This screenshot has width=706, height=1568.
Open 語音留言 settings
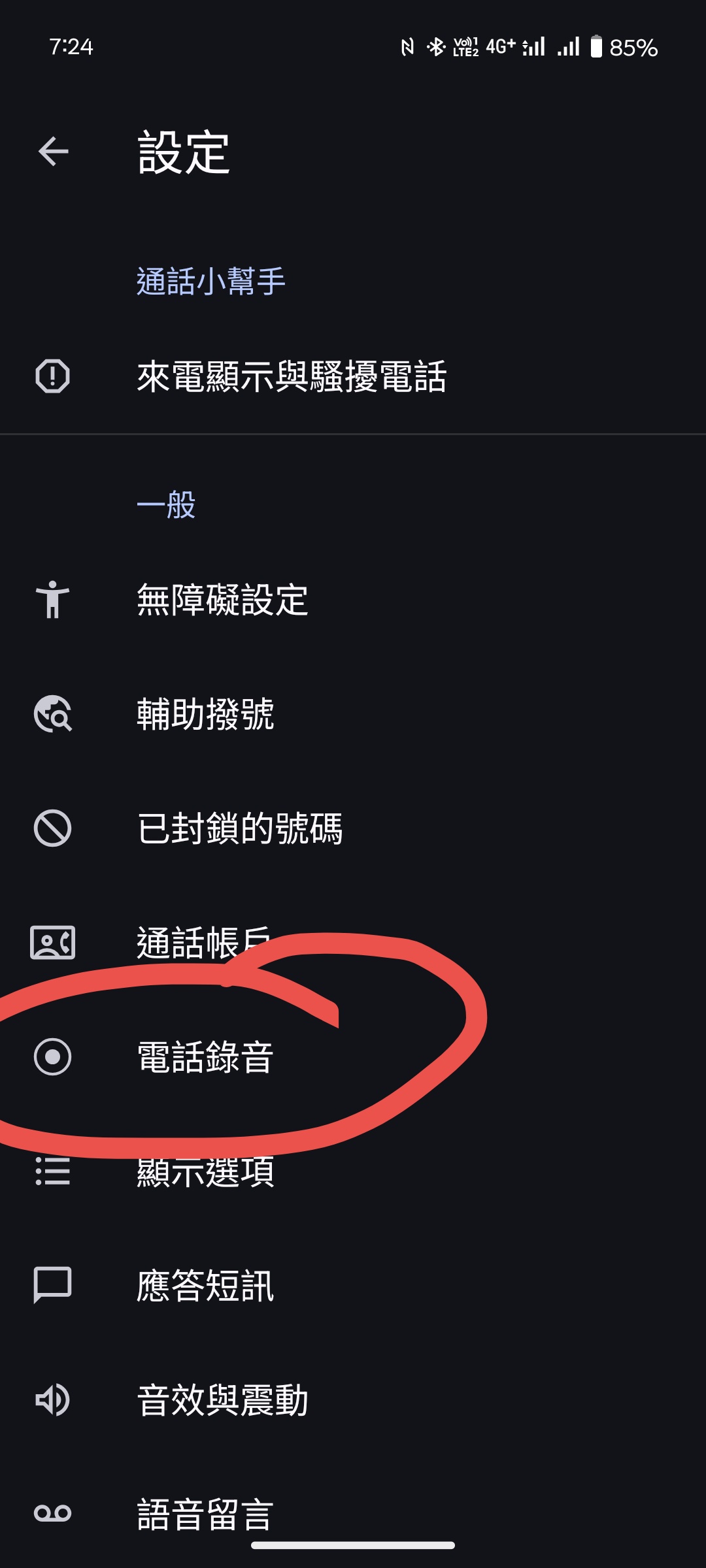coord(205,1513)
